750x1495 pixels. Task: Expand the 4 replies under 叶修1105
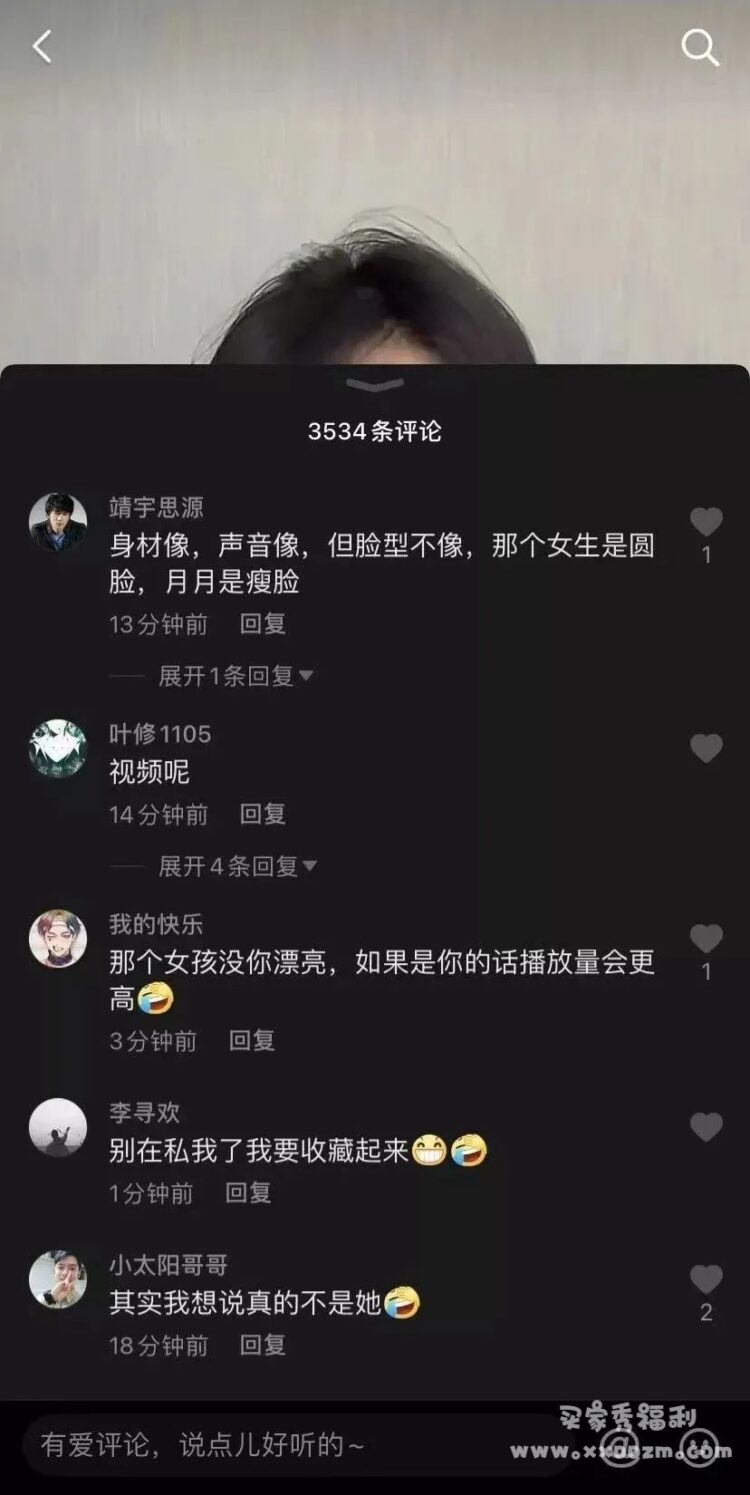238,866
